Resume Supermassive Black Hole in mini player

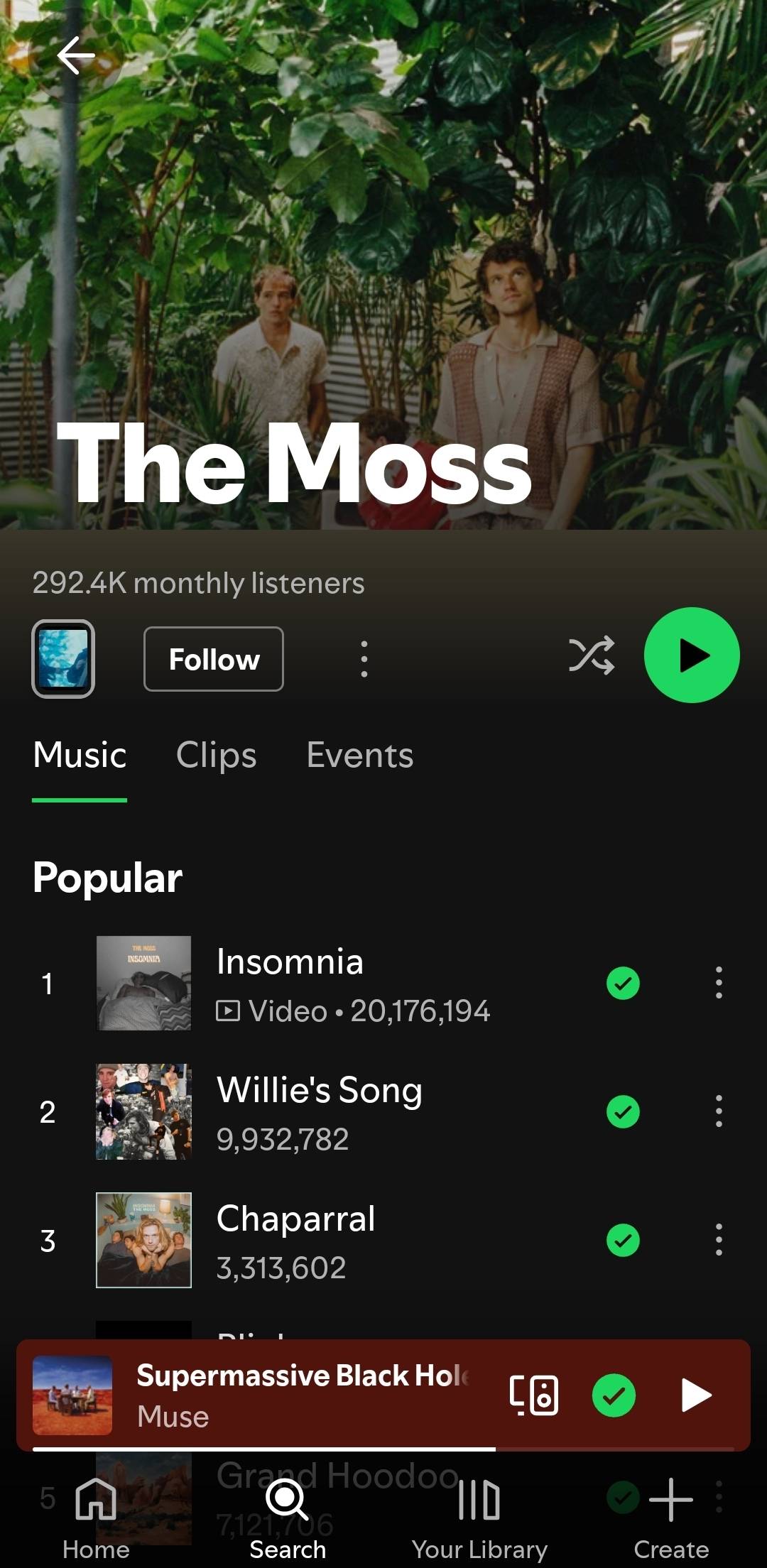696,1395
